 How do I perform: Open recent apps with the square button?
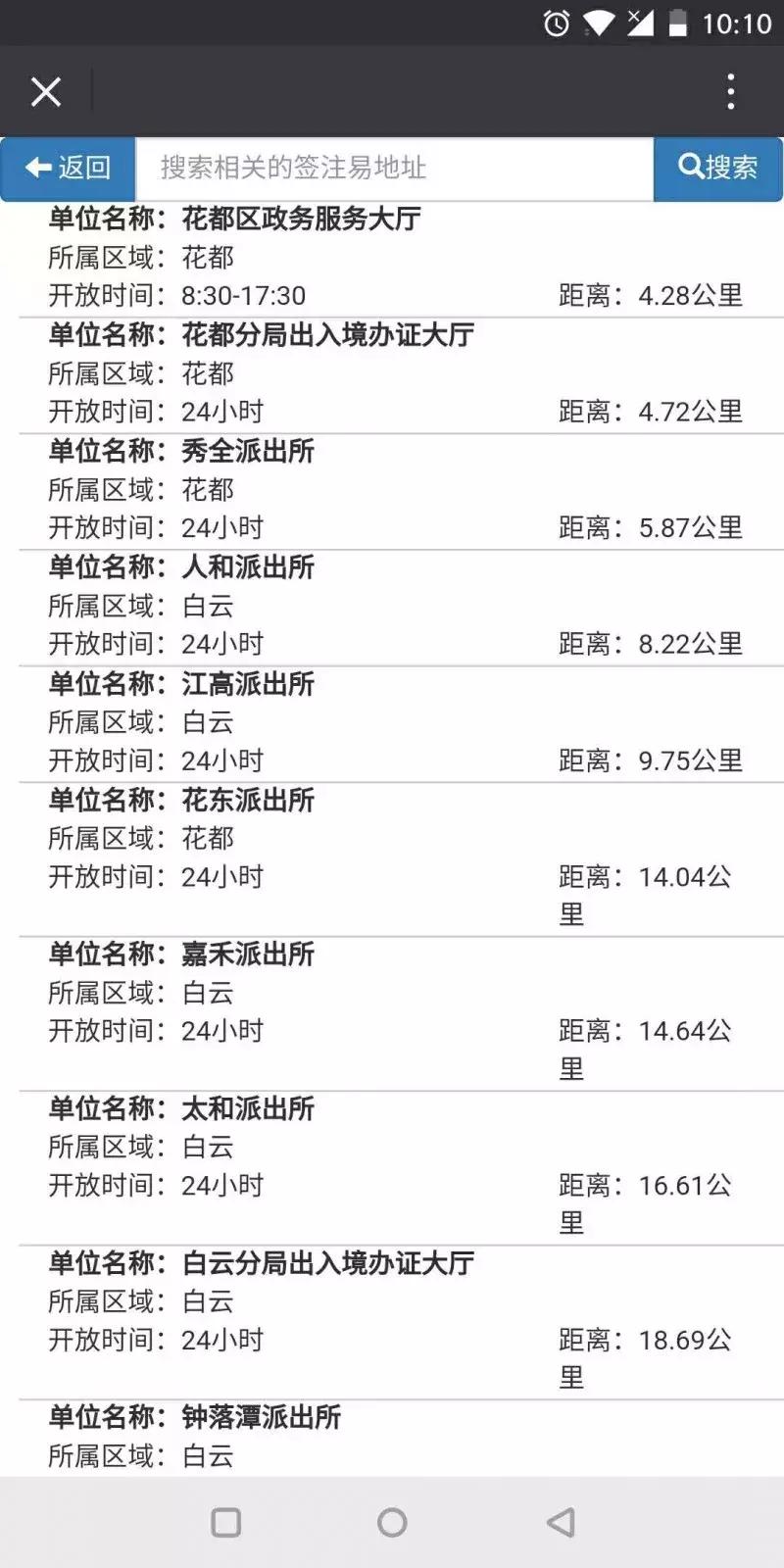tap(225, 1522)
